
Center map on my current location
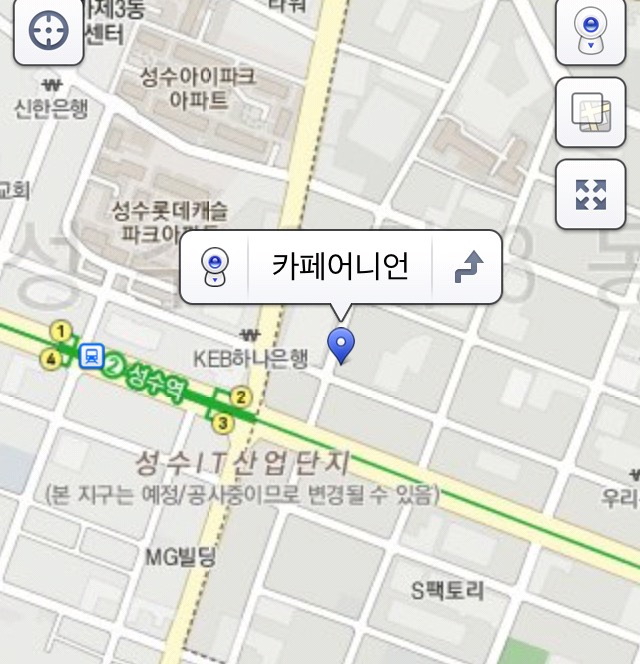47,31
